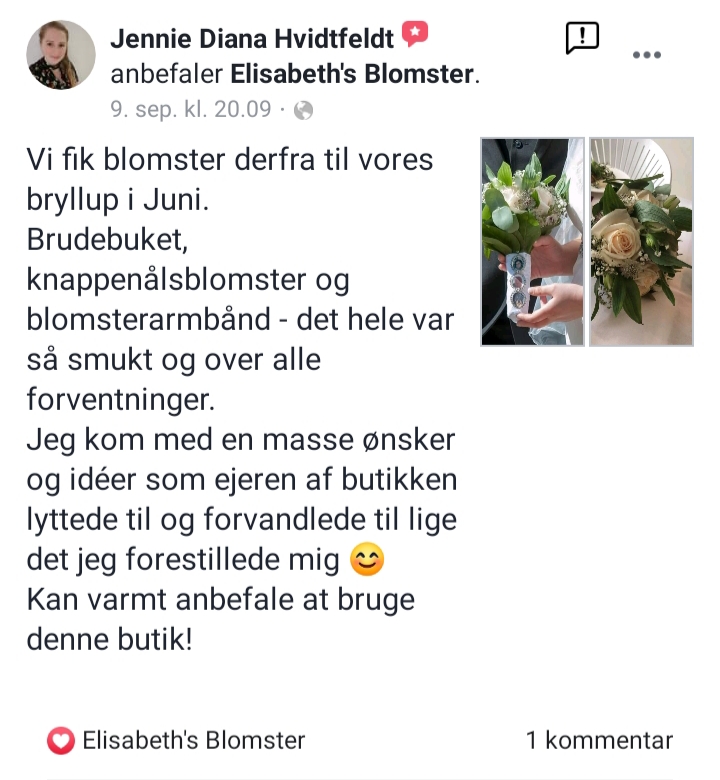This screenshot has width=720, height=780.
Task: See reactions from Elisabeth's Blomster
Action: coord(176,741)
